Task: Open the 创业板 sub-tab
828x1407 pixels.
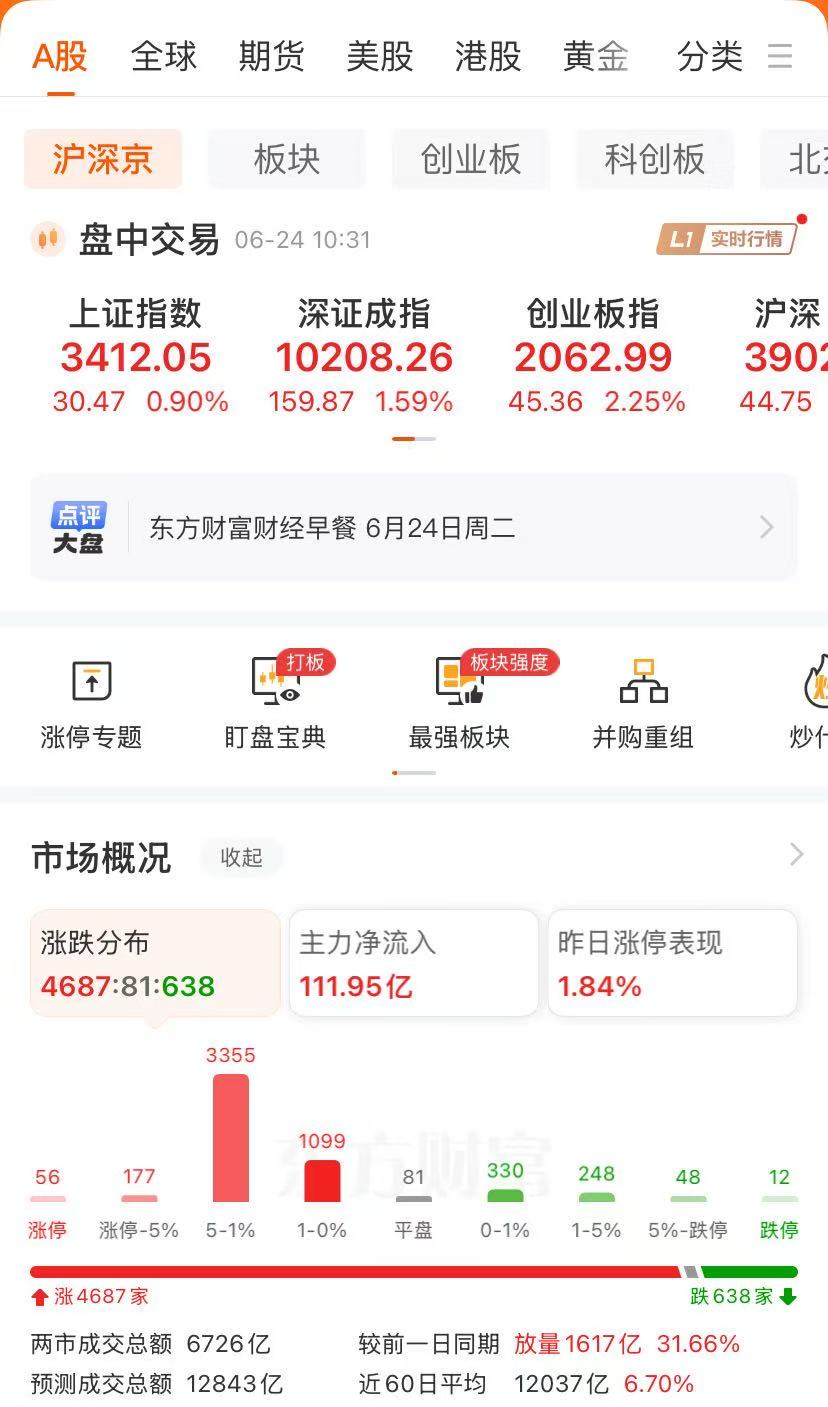Action: [x=470, y=159]
